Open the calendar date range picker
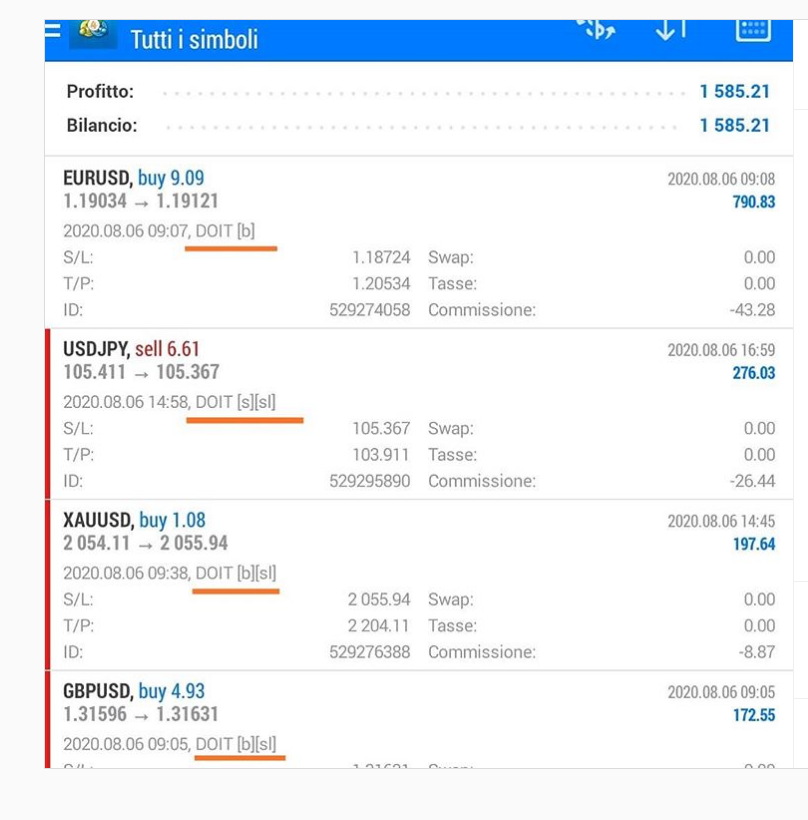This screenshot has width=808, height=820. click(753, 29)
